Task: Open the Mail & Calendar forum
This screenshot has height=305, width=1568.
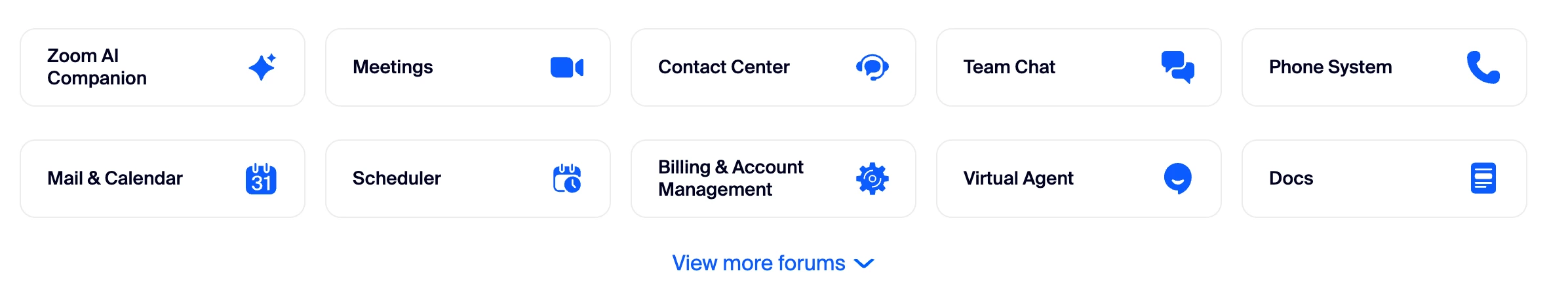Action: coord(162,179)
